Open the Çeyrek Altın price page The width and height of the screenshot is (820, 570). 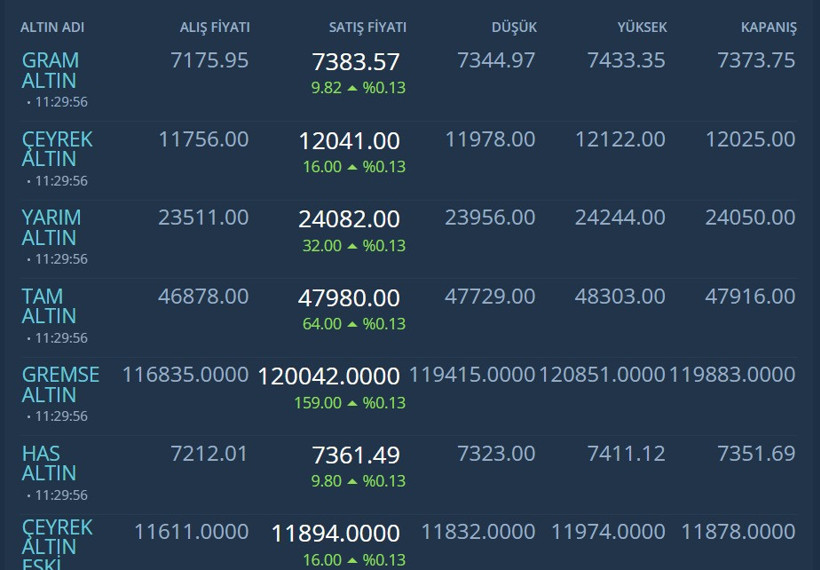point(56,149)
